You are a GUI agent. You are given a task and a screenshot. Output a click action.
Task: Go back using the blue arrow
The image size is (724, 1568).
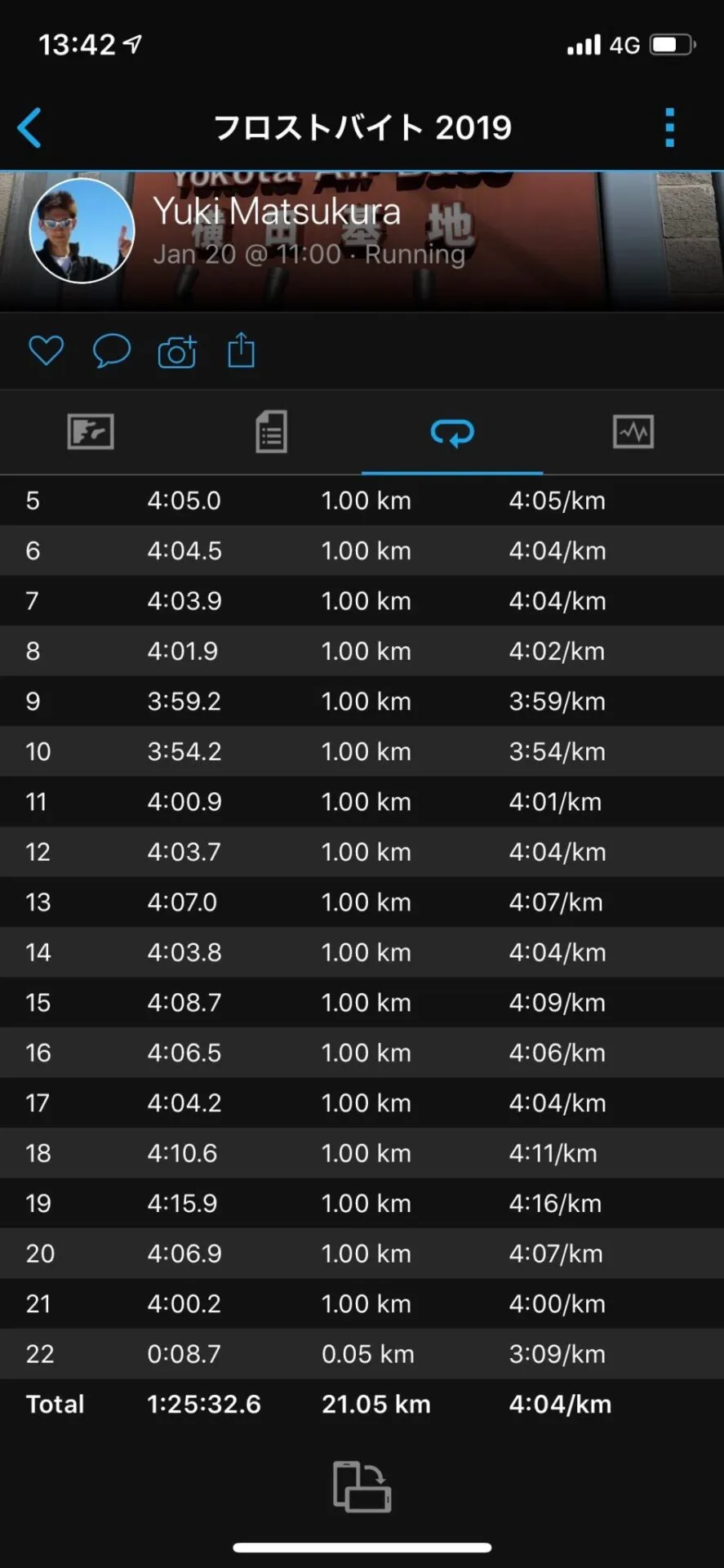(x=30, y=128)
